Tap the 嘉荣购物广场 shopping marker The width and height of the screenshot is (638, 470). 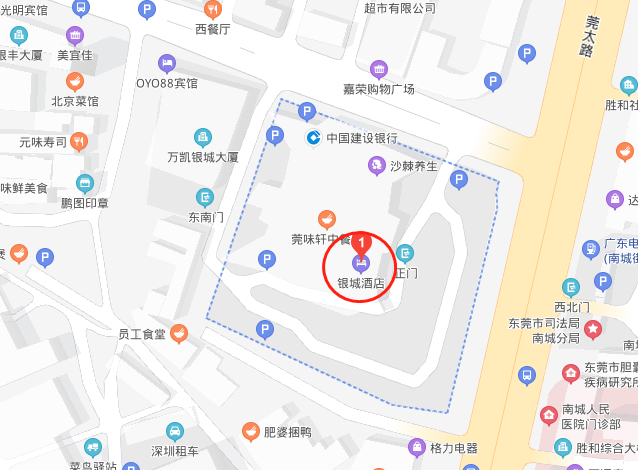point(378,69)
